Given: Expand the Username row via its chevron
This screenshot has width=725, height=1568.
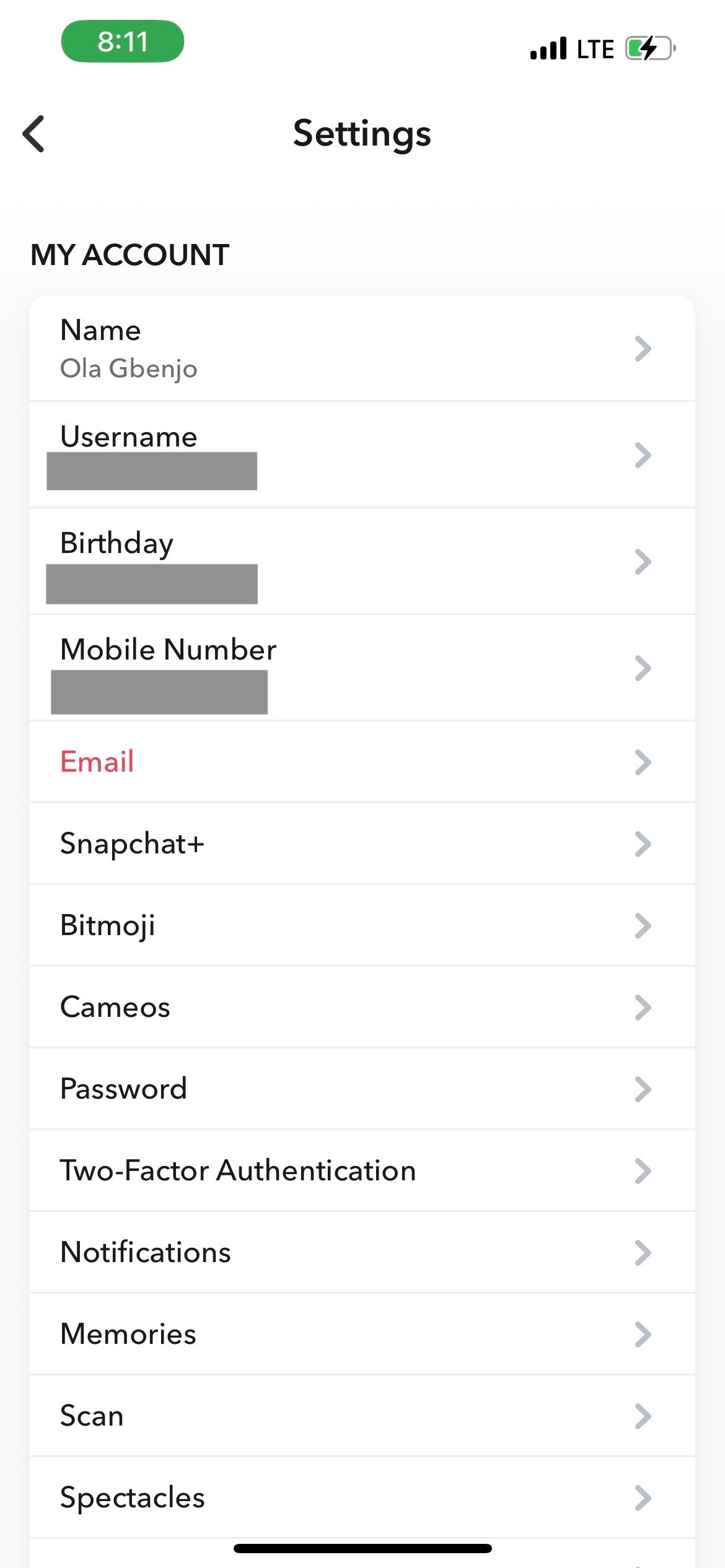Looking at the screenshot, I should 643,456.
